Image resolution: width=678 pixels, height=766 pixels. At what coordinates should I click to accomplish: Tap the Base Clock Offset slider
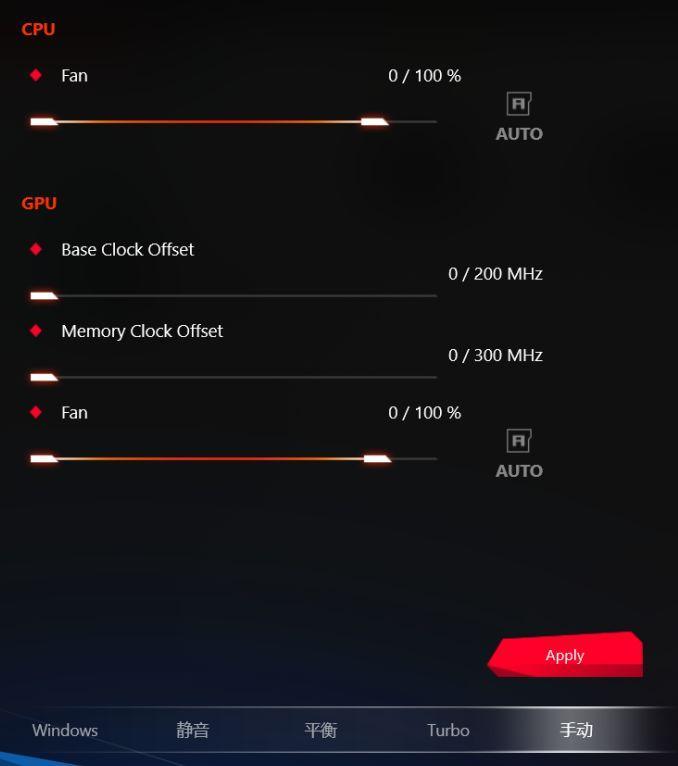233,296
